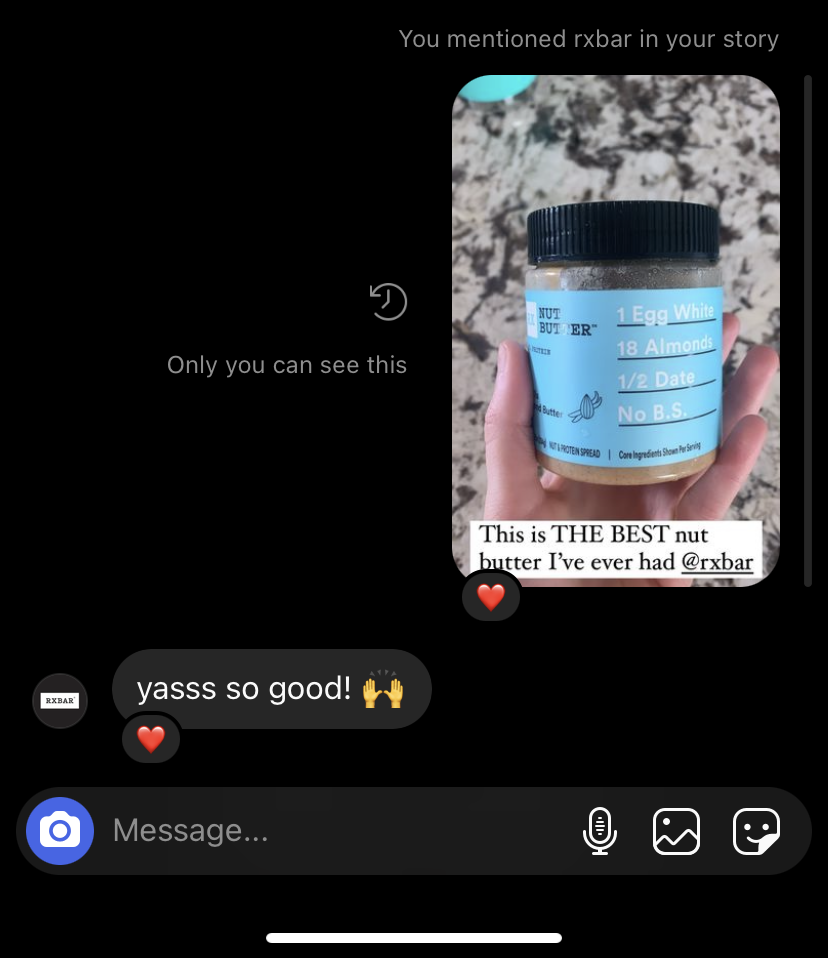View the heart reaction on the story
The width and height of the screenshot is (828, 958).
[491, 597]
